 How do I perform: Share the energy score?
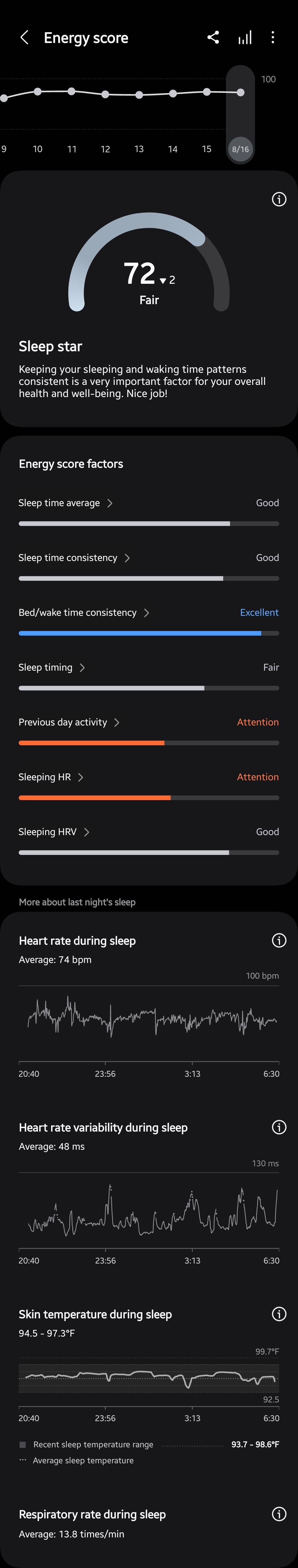coord(213,38)
